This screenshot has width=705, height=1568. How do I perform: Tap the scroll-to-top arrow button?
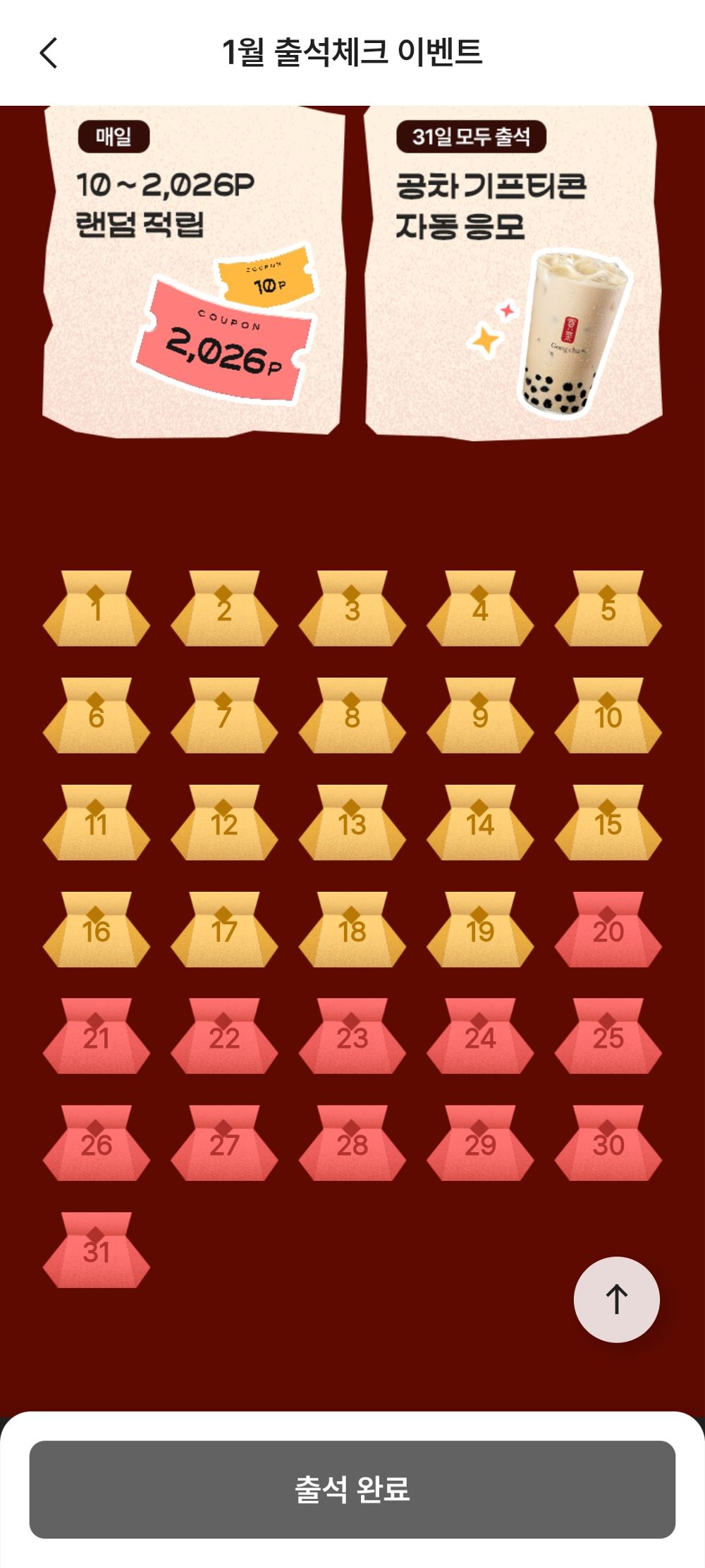coord(617,1299)
